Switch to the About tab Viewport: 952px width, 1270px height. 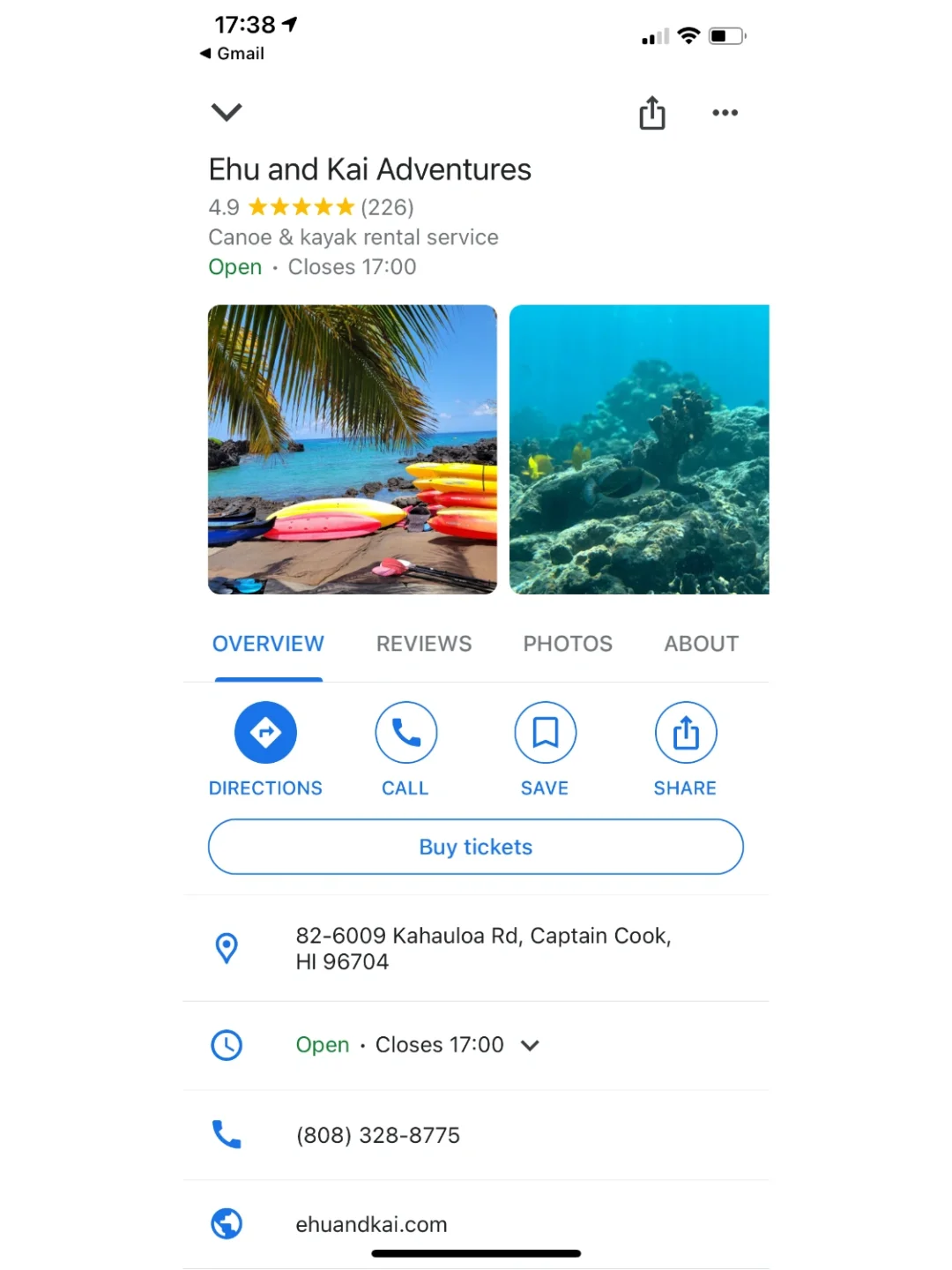tap(701, 644)
